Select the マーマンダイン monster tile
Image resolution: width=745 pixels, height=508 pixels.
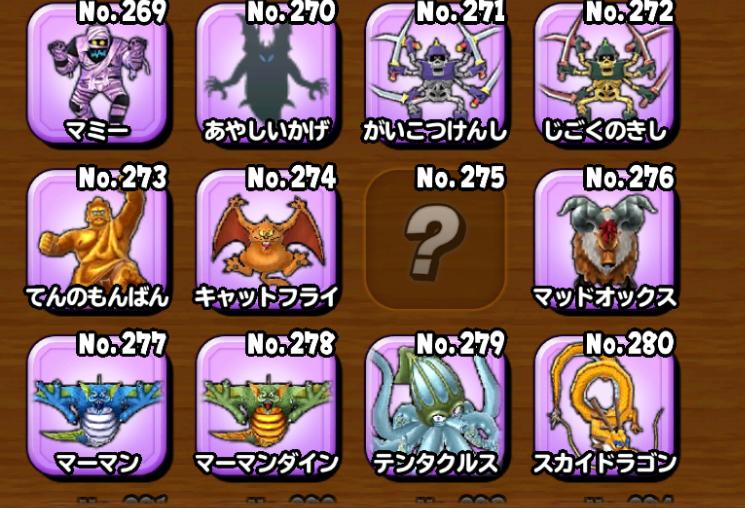pos(266,409)
